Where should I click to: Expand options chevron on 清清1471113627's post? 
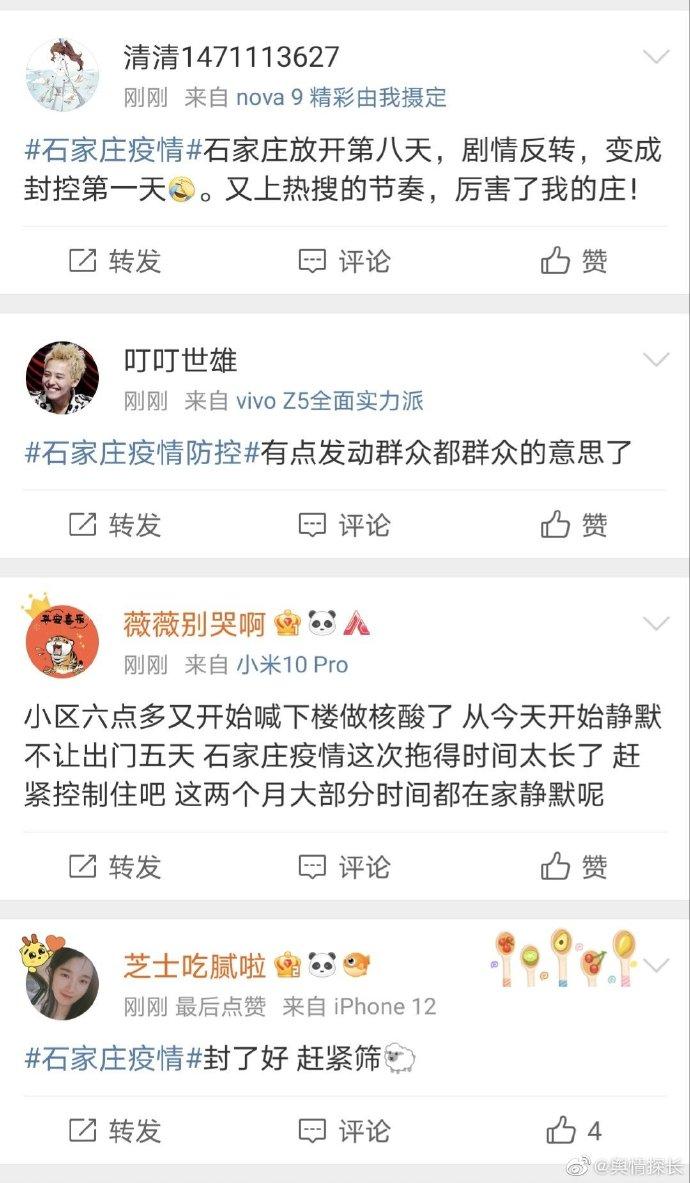[656, 57]
